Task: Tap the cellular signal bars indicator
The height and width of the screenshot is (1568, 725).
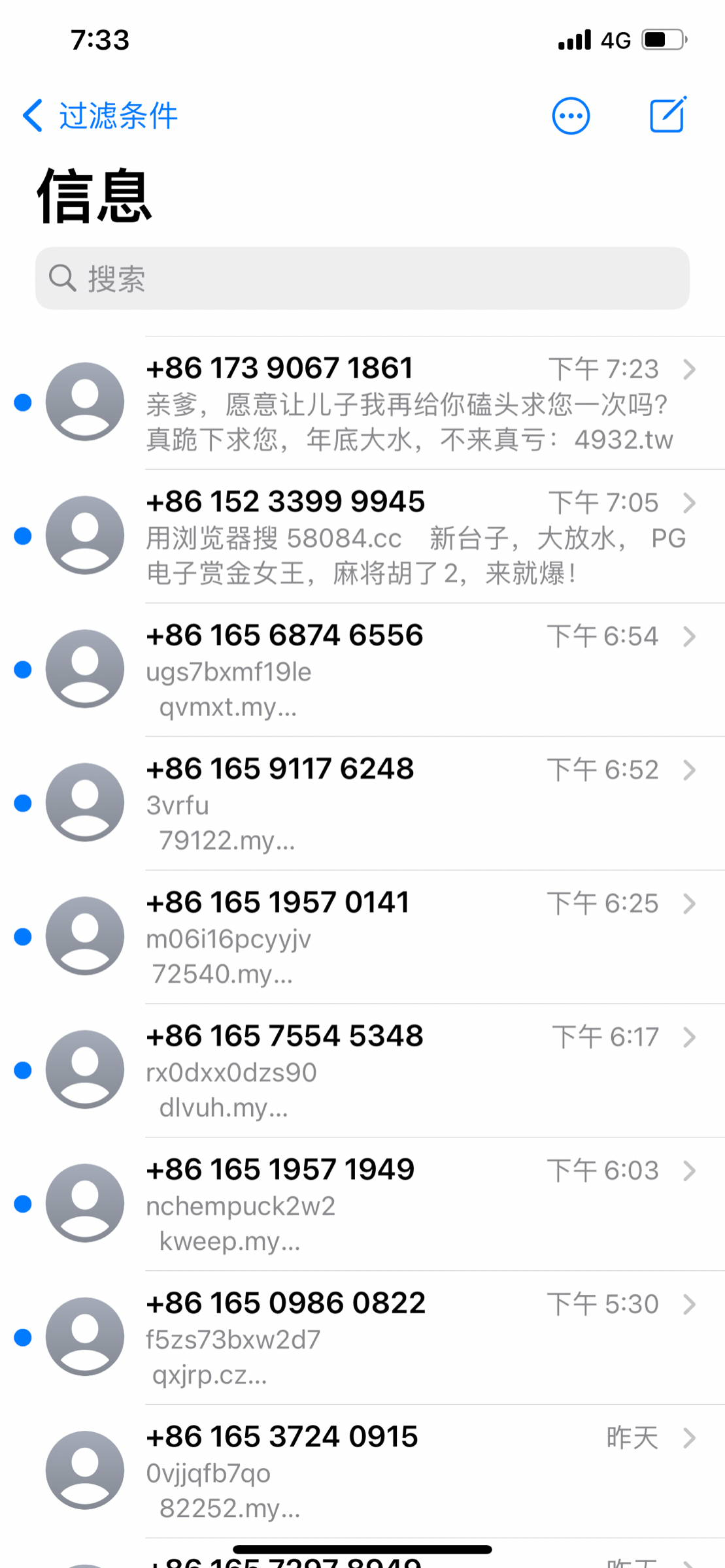Action: [574, 41]
